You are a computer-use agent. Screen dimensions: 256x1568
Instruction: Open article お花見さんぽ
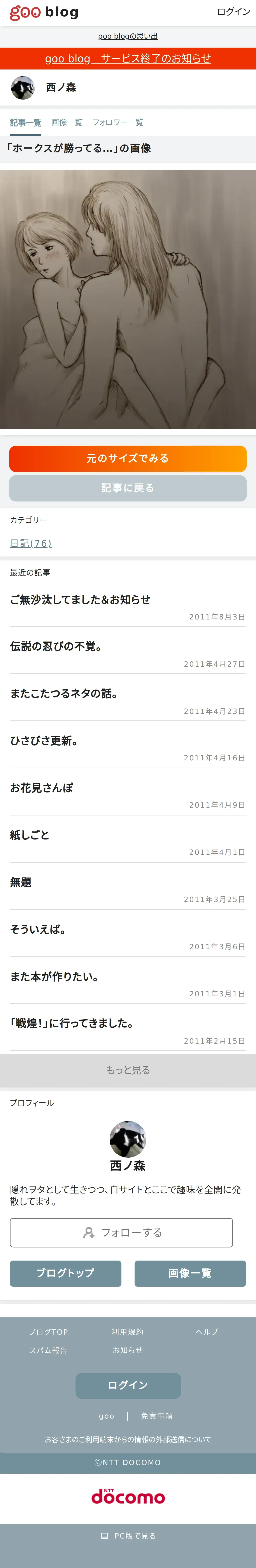click(41, 788)
